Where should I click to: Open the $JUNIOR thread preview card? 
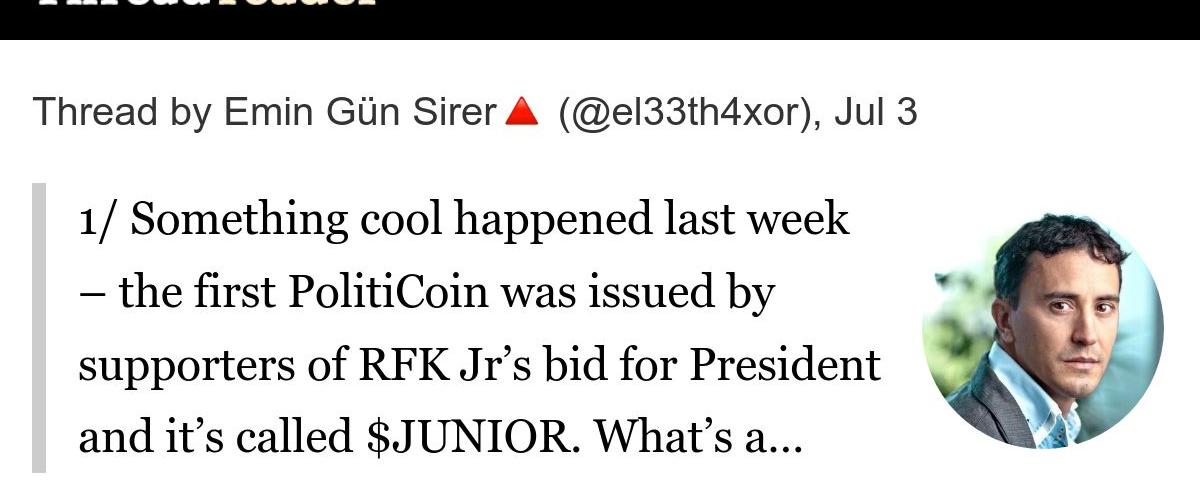pos(480,328)
